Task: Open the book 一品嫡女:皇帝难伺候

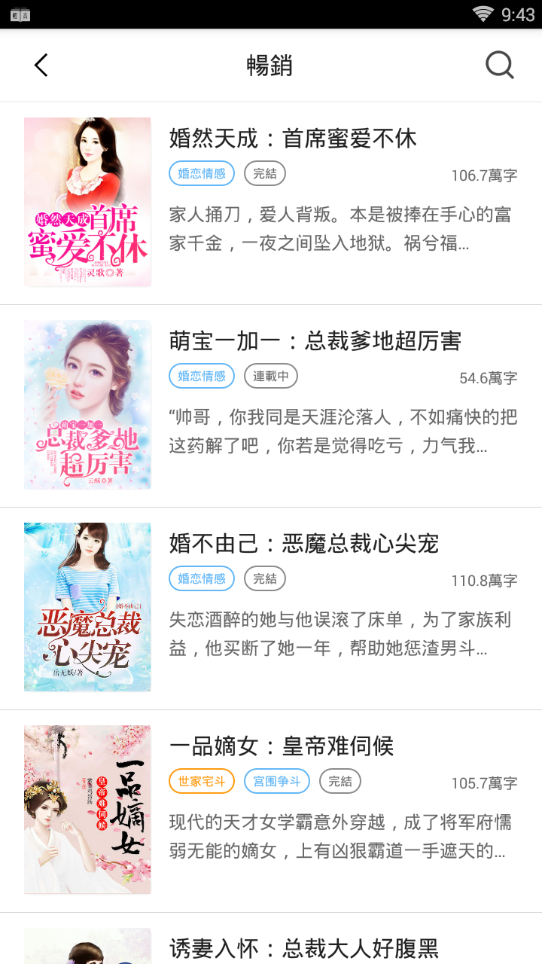Action: (x=271, y=811)
